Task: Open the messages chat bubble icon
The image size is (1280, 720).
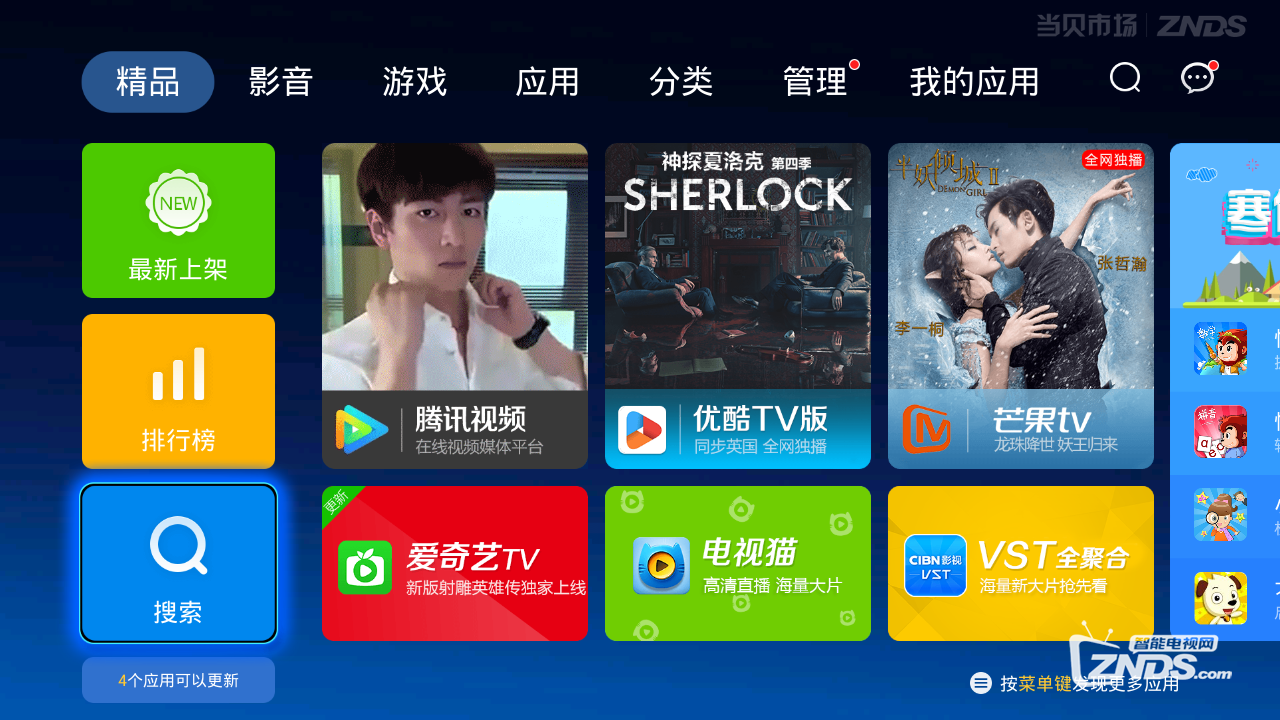Action: [x=1197, y=78]
